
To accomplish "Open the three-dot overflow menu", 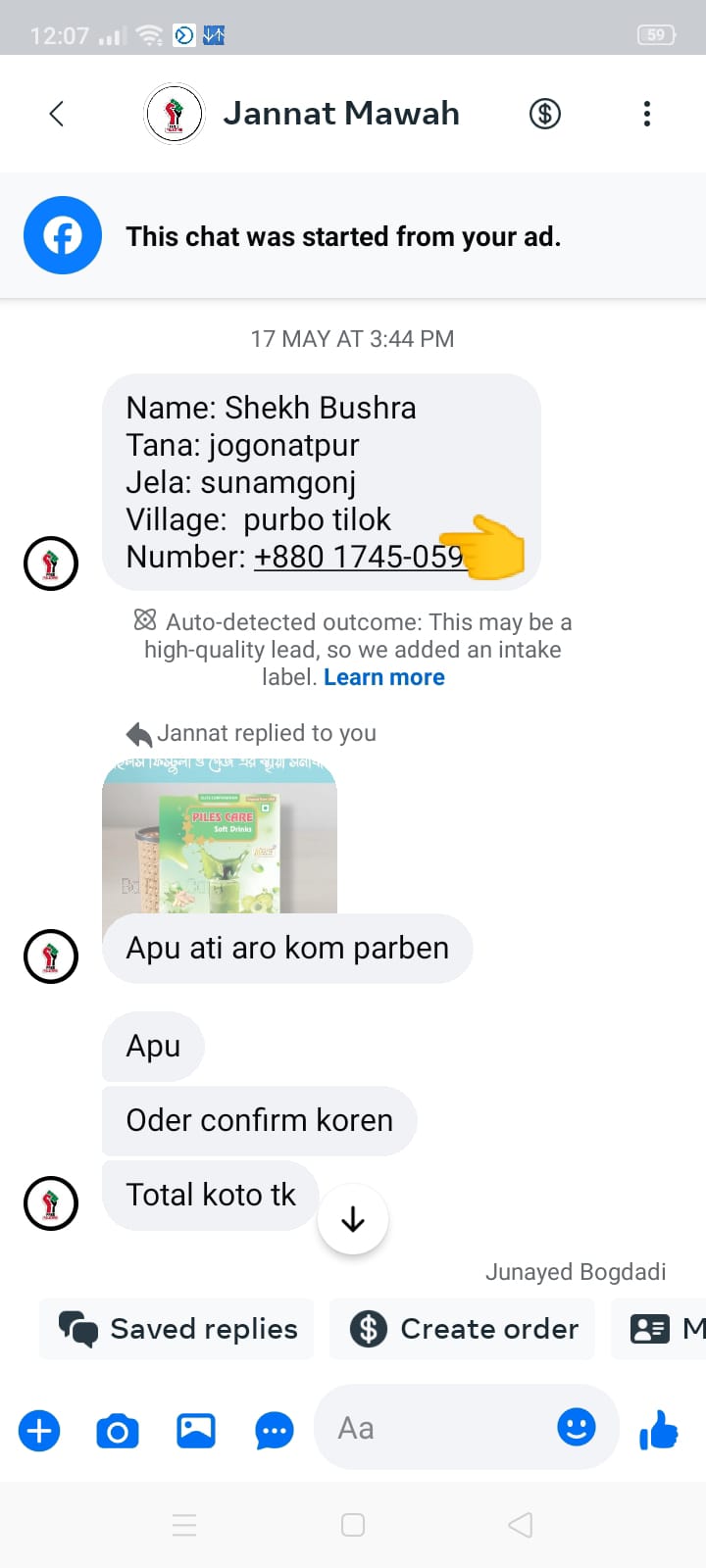I will (646, 114).
